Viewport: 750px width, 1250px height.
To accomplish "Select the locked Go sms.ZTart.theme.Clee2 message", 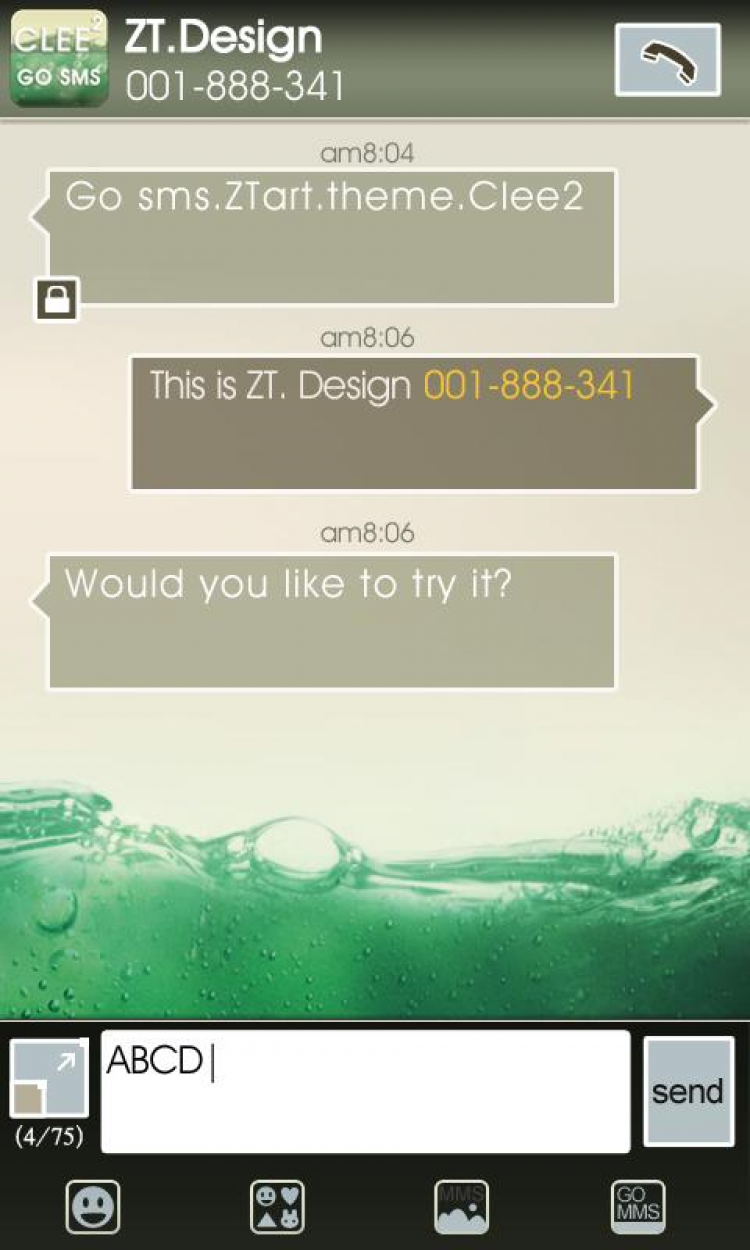I will click(x=330, y=236).
